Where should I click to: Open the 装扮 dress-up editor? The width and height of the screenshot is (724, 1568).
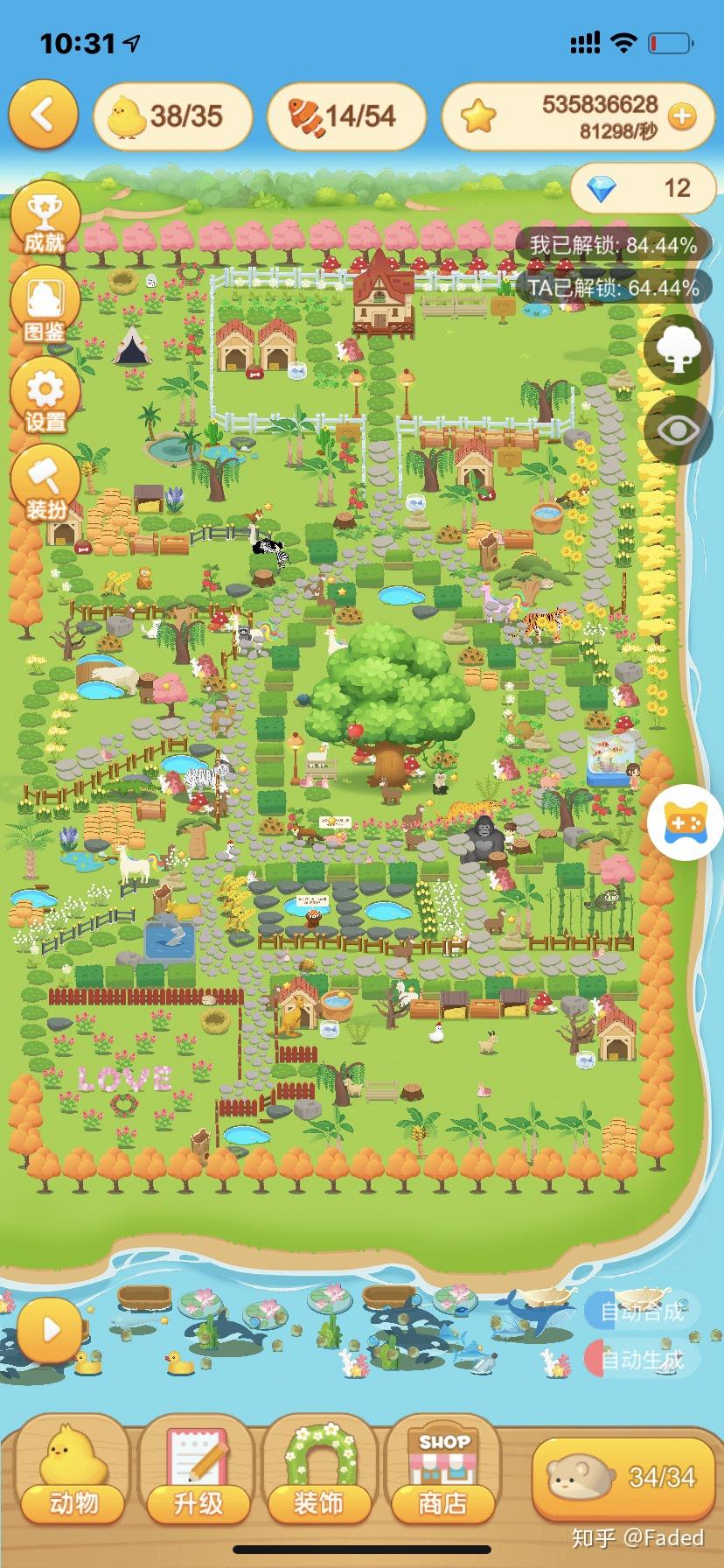[x=45, y=486]
